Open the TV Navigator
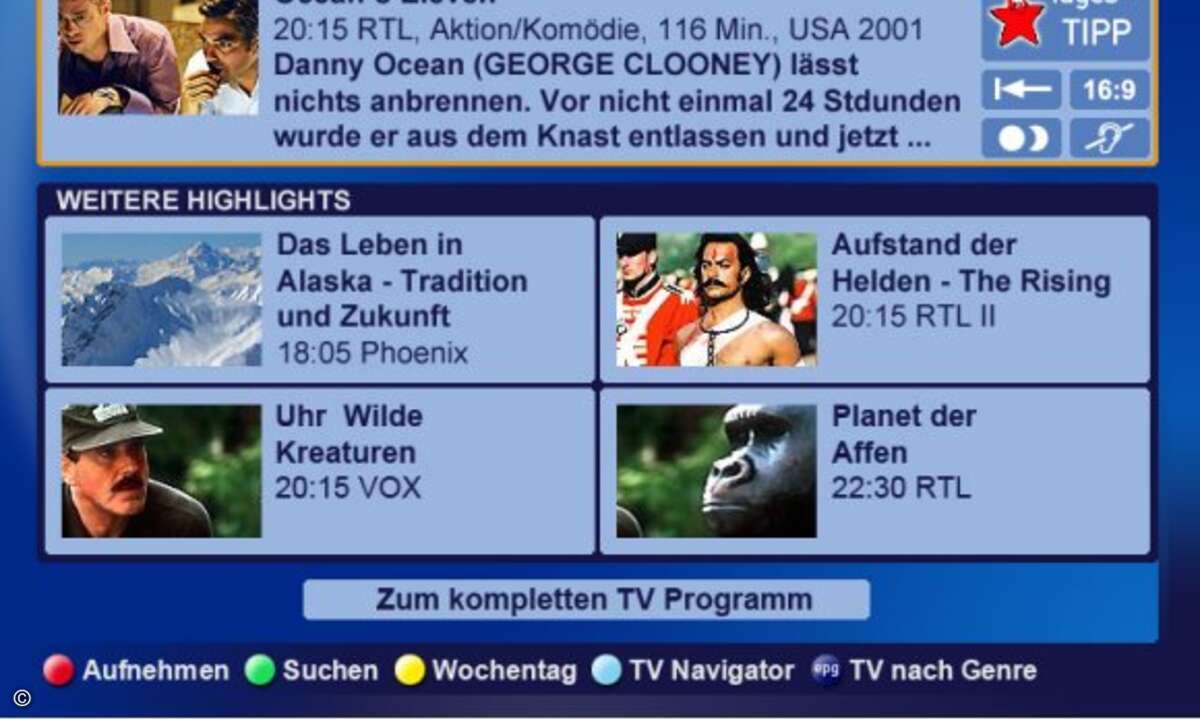 click(693, 670)
